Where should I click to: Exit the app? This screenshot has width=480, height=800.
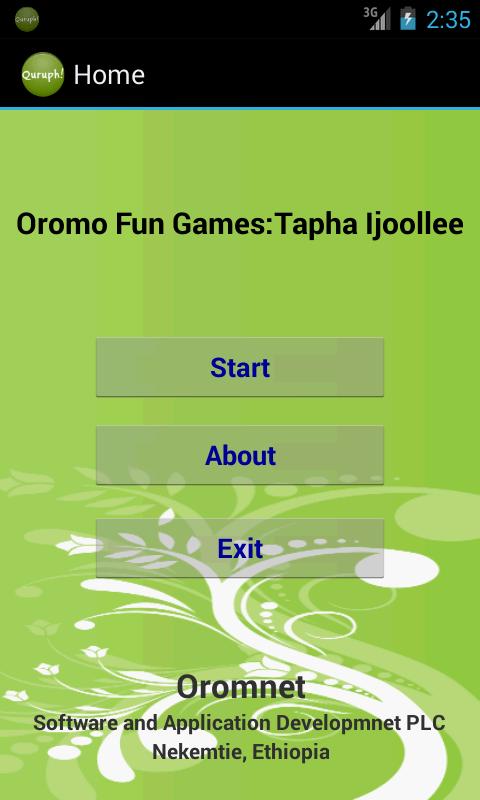(x=240, y=548)
